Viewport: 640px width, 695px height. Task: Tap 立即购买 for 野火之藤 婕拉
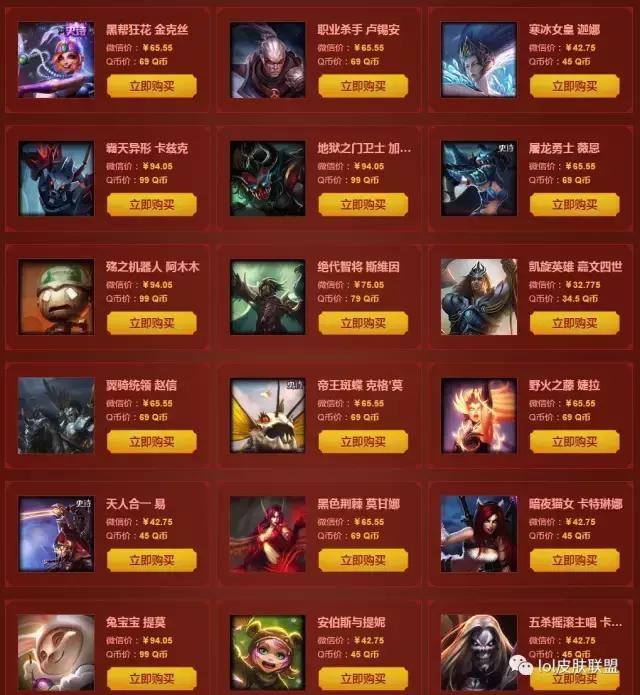574,442
